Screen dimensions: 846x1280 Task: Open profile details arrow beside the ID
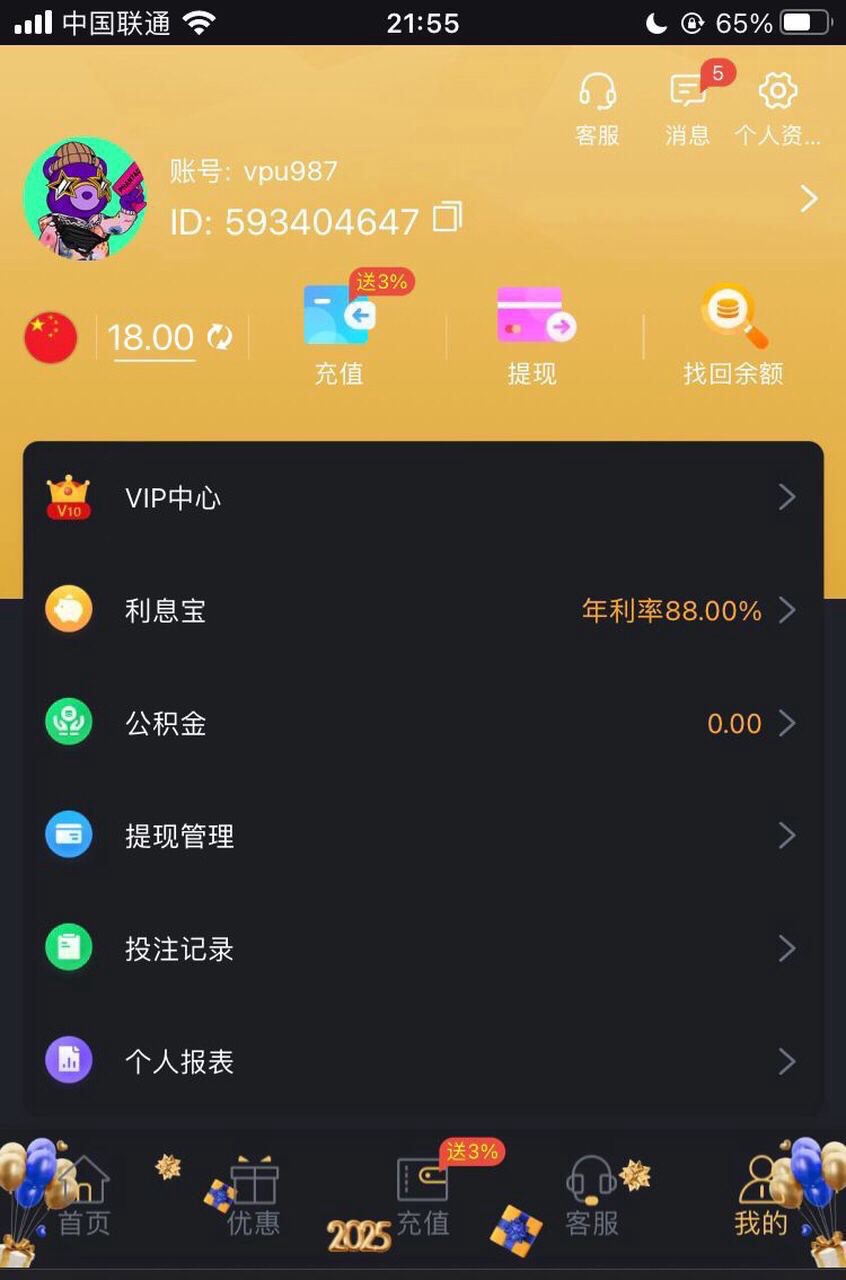pos(809,199)
